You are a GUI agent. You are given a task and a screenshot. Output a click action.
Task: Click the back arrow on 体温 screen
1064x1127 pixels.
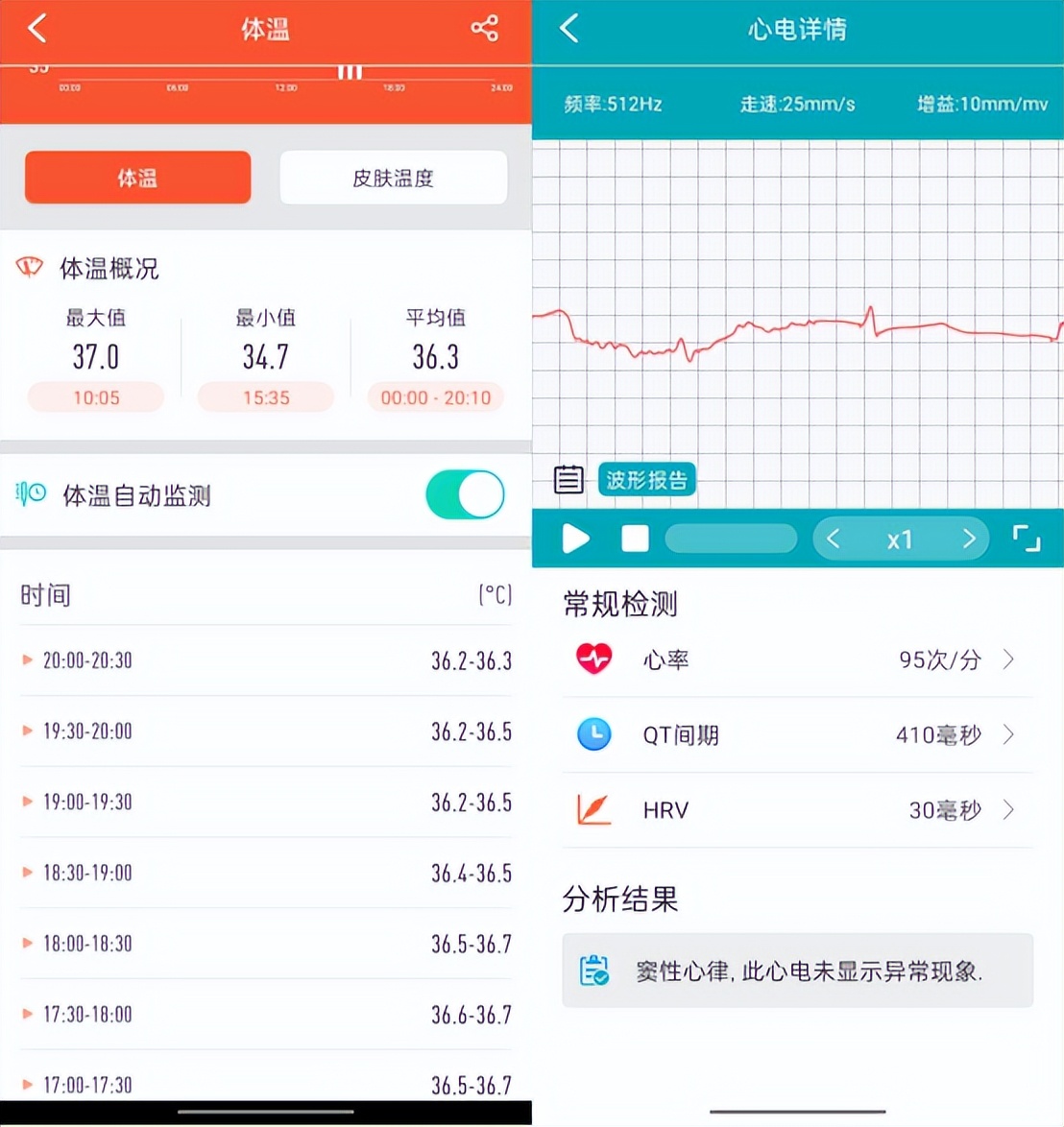point(36,29)
